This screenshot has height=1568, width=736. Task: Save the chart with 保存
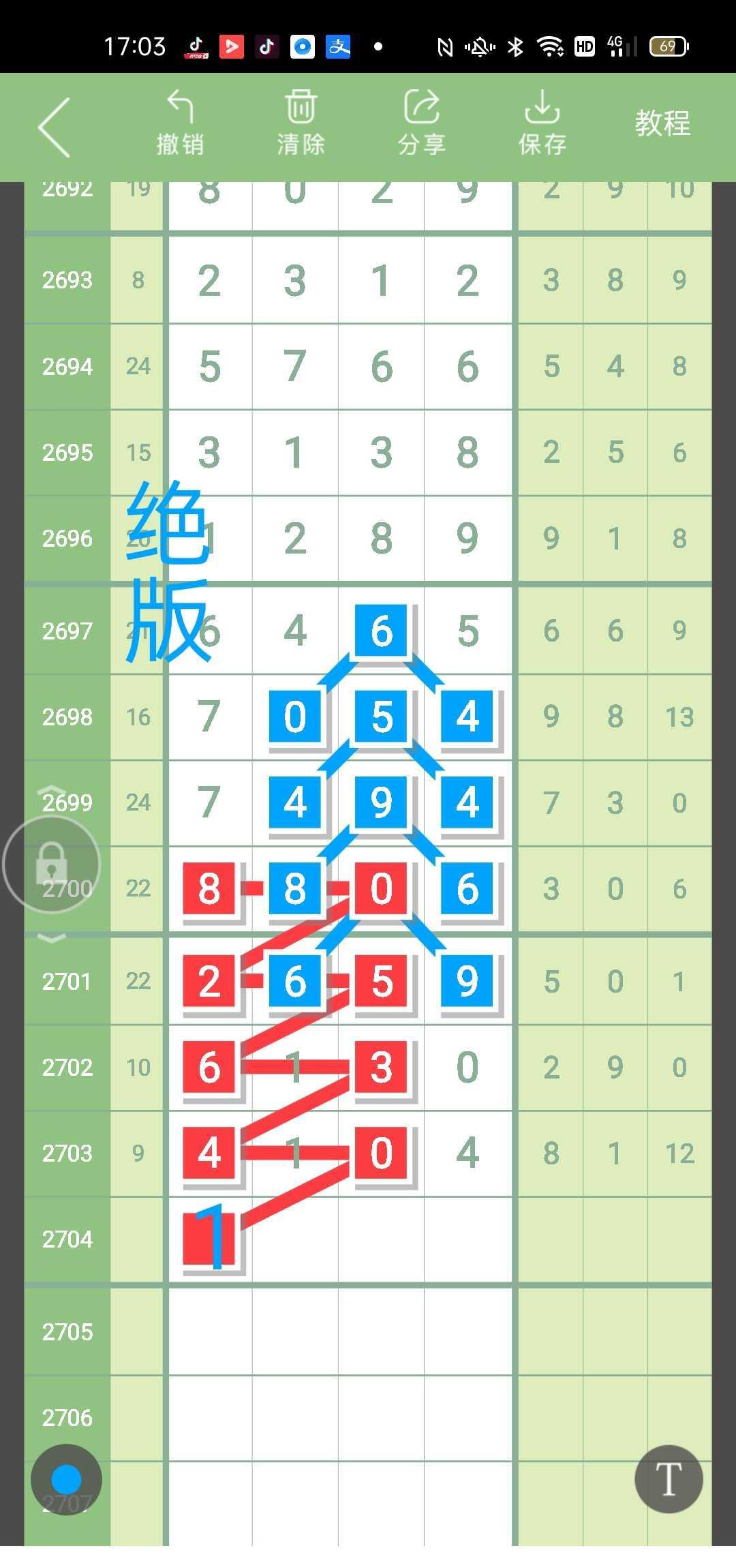click(x=542, y=123)
